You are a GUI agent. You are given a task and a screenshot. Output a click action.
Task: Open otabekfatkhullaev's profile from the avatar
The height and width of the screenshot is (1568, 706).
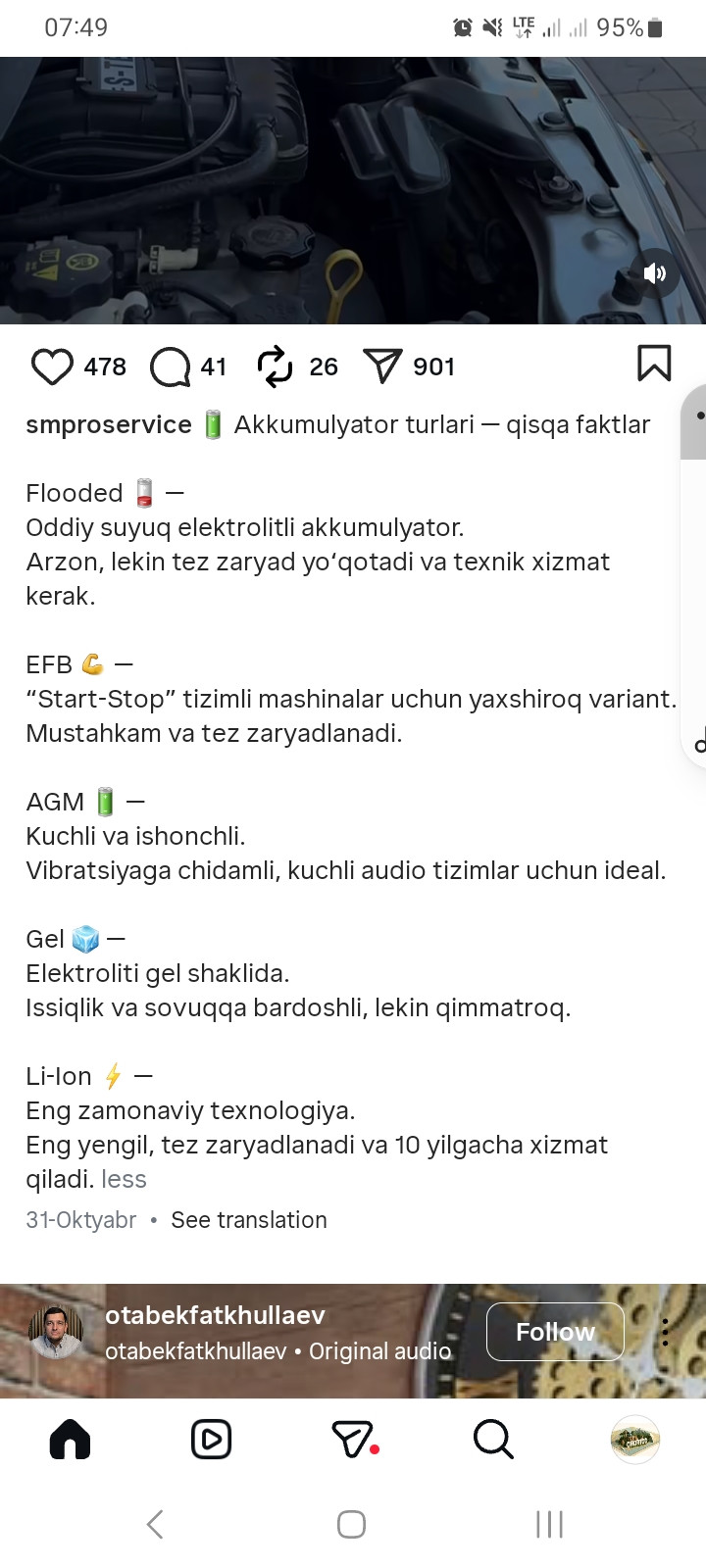(56, 1332)
